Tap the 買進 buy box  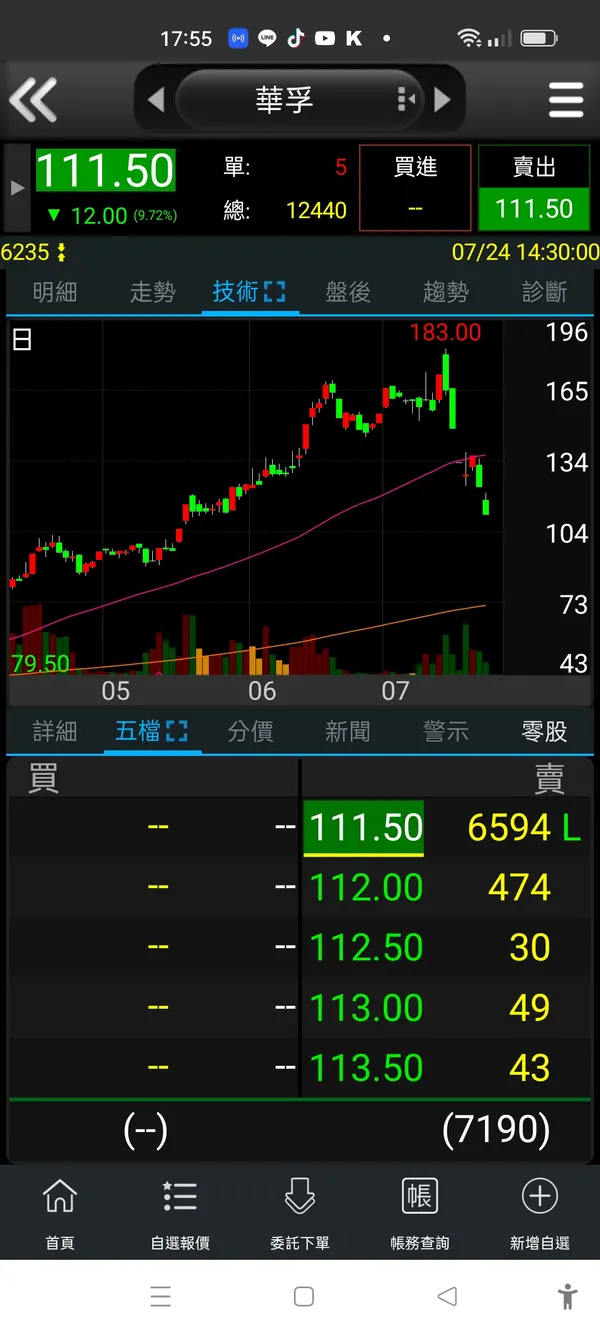click(415, 188)
